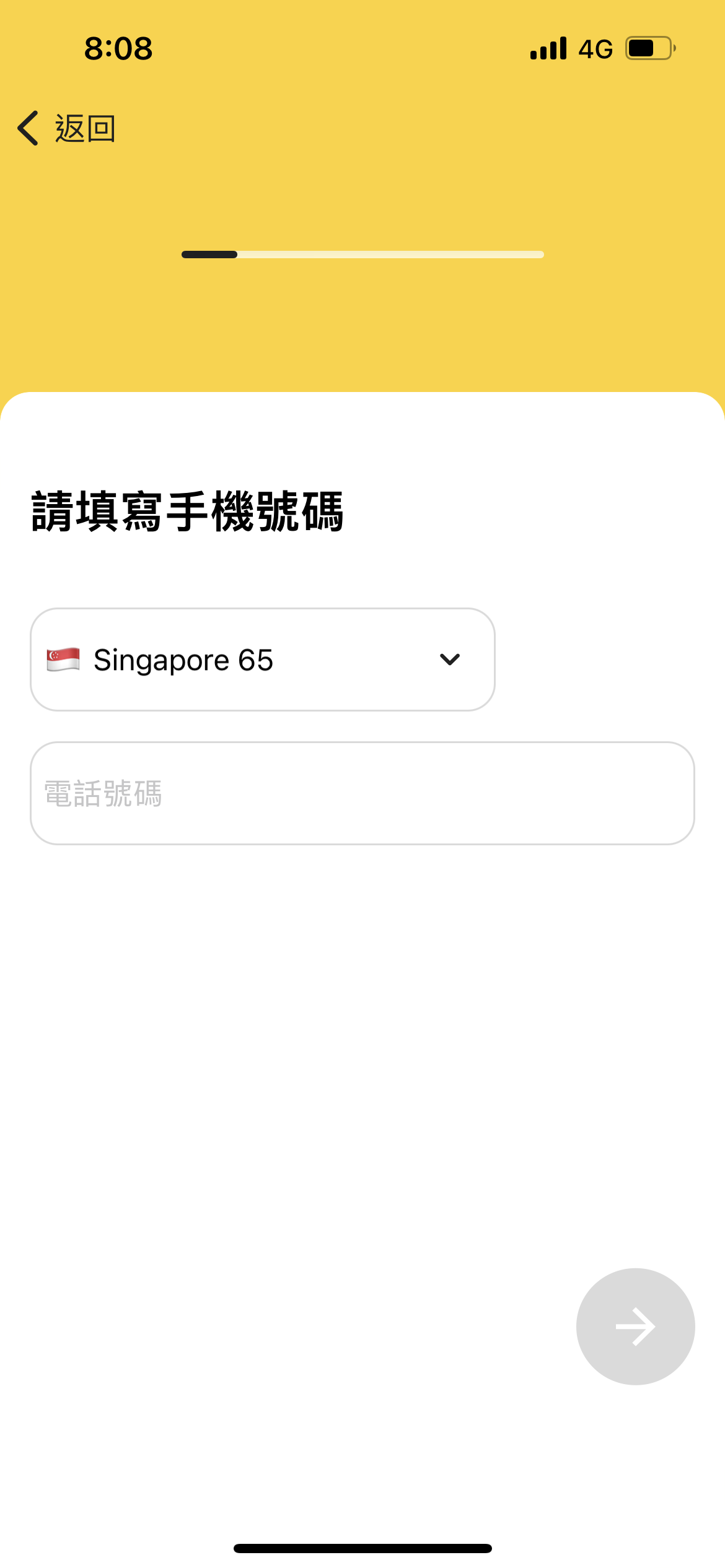Open the Singapore 65 country code dropdown
This screenshot has width=725, height=1568.
click(x=263, y=660)
